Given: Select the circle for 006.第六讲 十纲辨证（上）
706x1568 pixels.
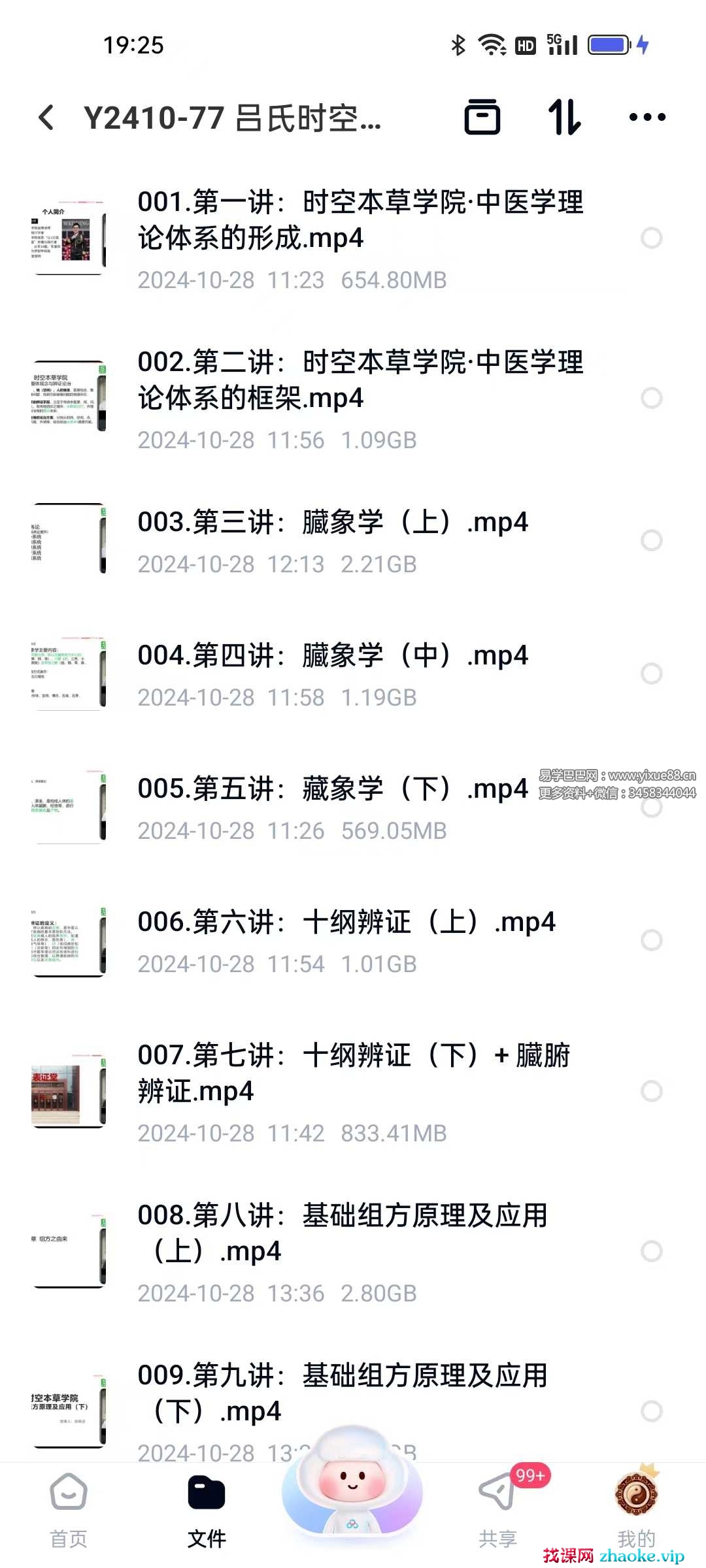Looking at the screenshot, I should (x=651, y=940).
